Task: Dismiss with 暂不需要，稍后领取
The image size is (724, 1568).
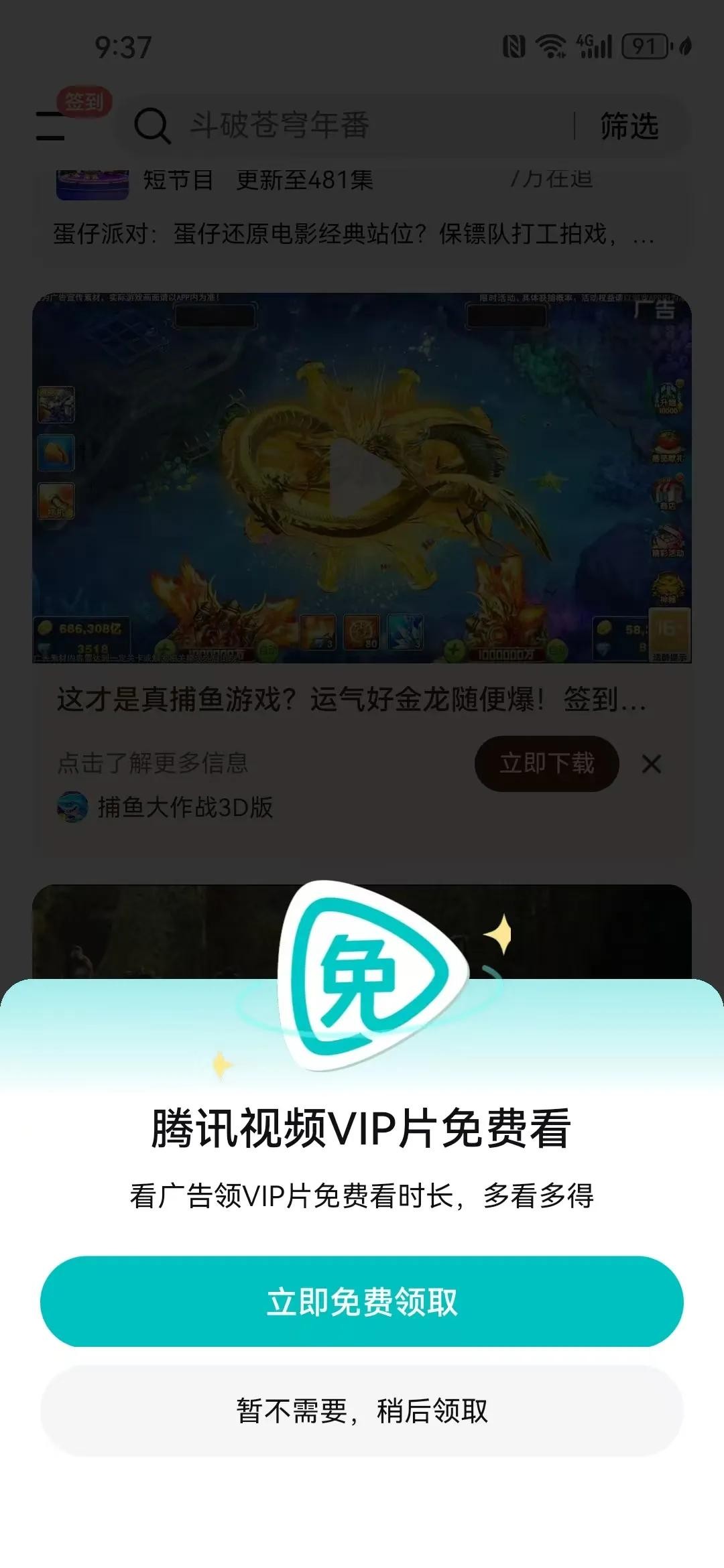Action: [362, 1411]
